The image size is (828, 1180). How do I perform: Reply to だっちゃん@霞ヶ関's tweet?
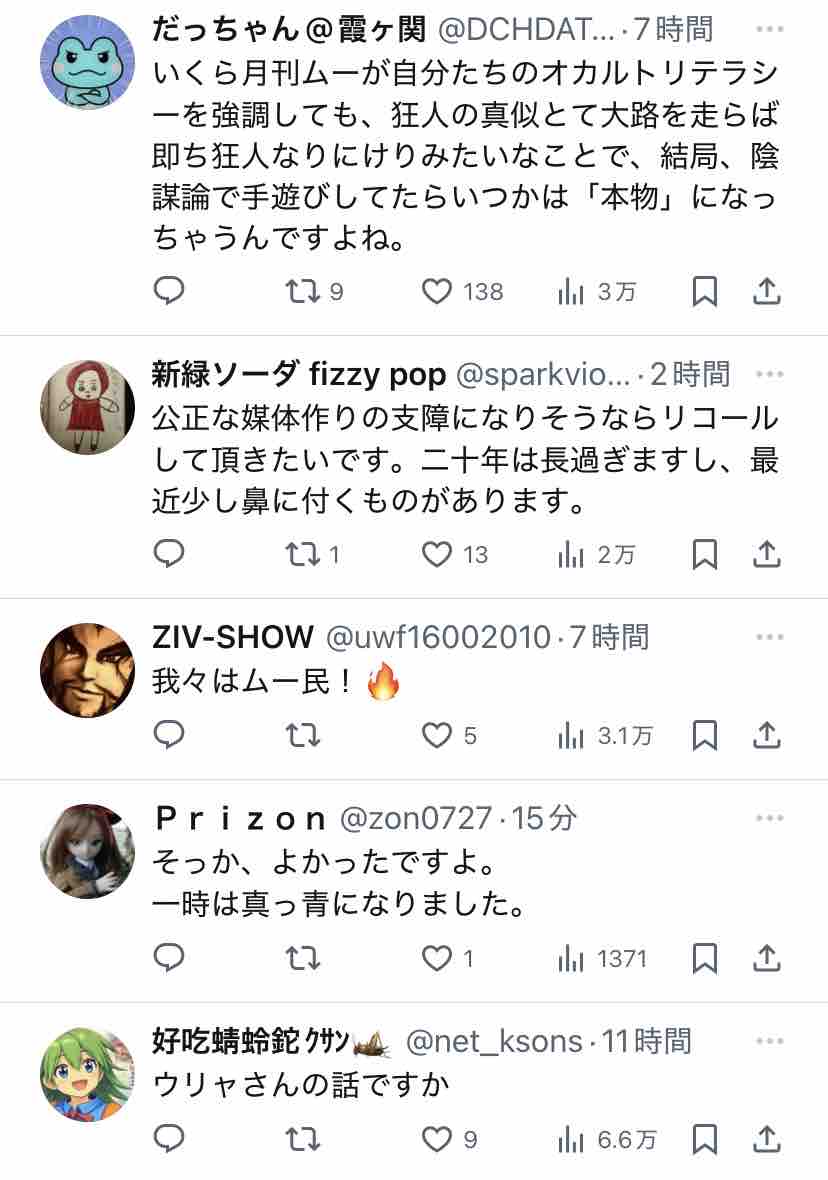point(169,291)
